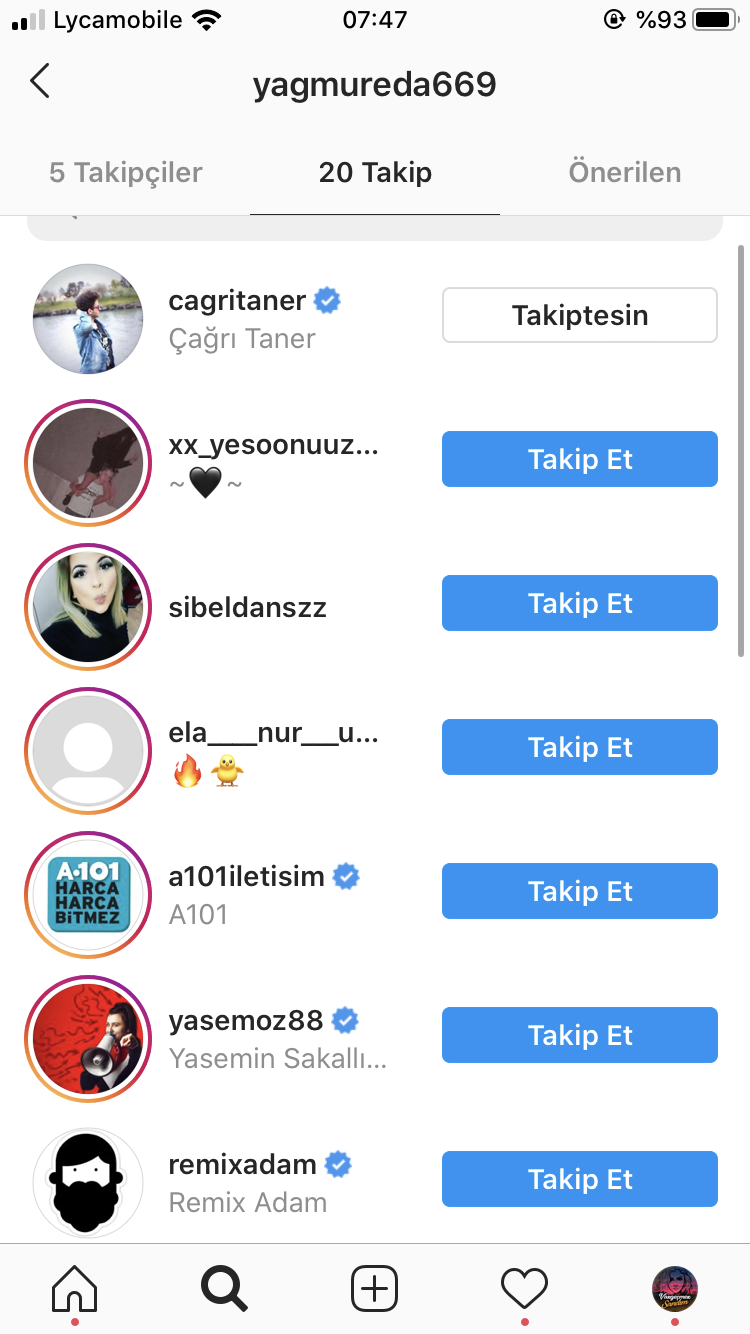Follow a101iletisim with Takip Et
Viewport: 750px width, 1334px height.
click(580, 891)
